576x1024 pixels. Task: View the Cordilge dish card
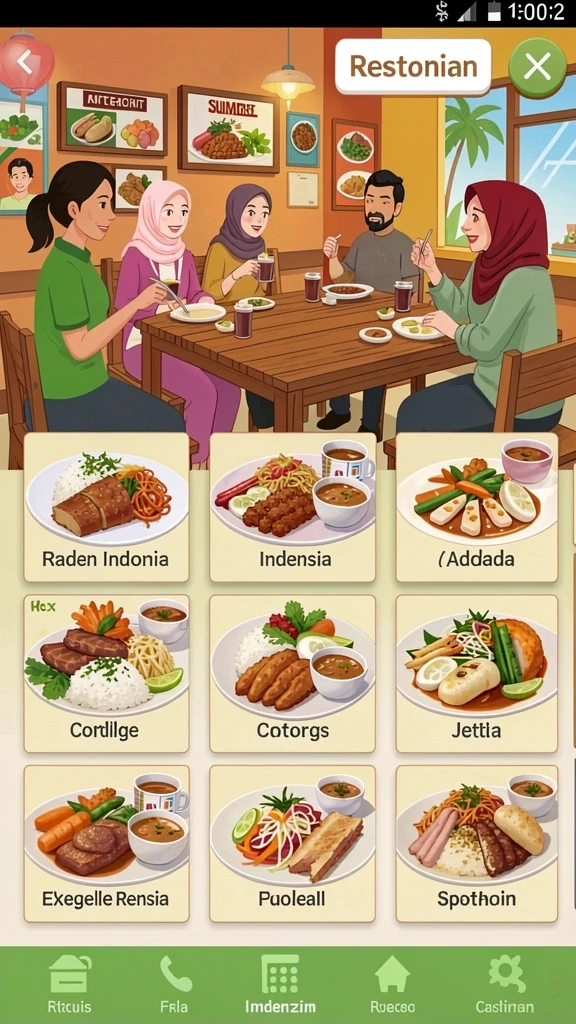(x=106, y=673)
